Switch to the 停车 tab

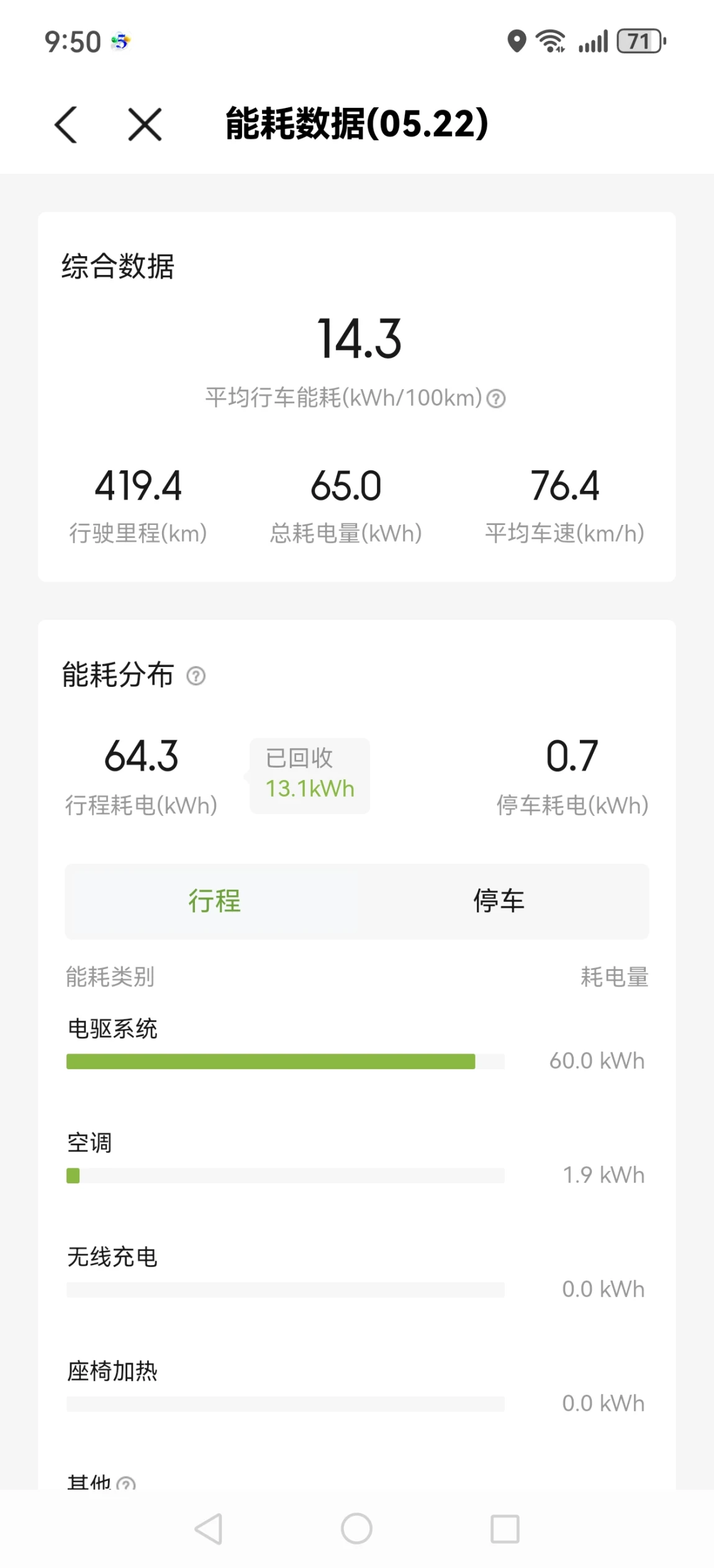[x=499, y=900]
